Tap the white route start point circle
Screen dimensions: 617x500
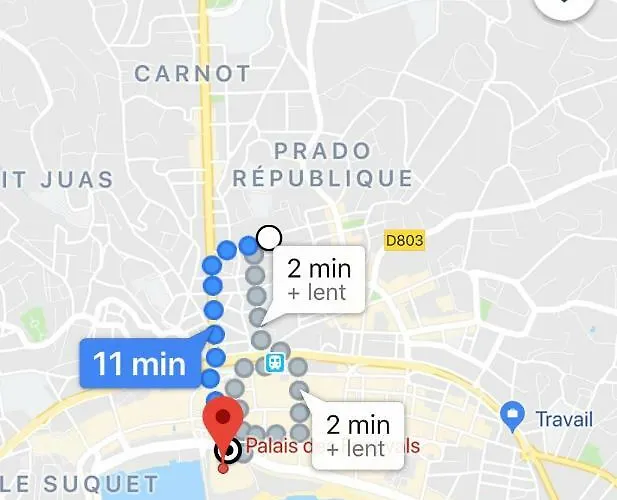tap(268, 237)
